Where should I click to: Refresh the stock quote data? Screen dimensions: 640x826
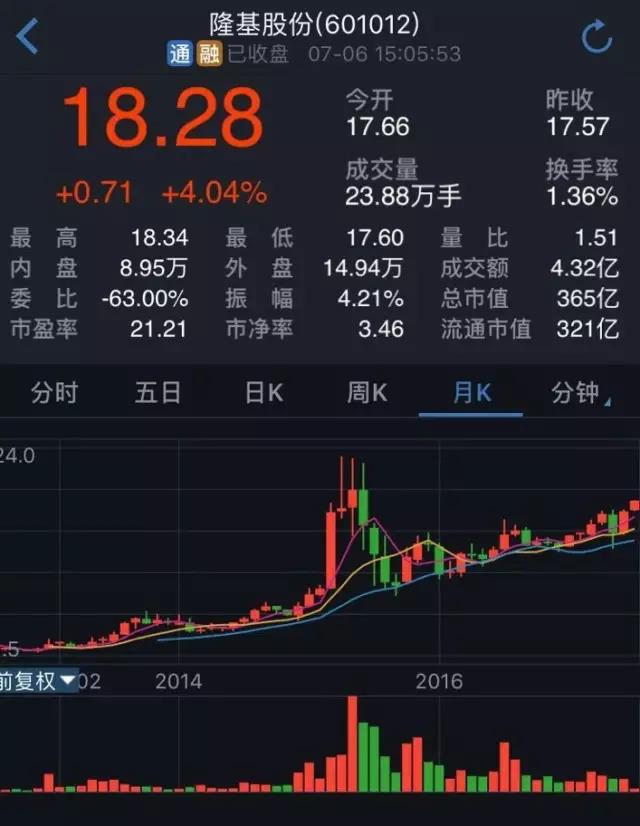pos(596,38)
